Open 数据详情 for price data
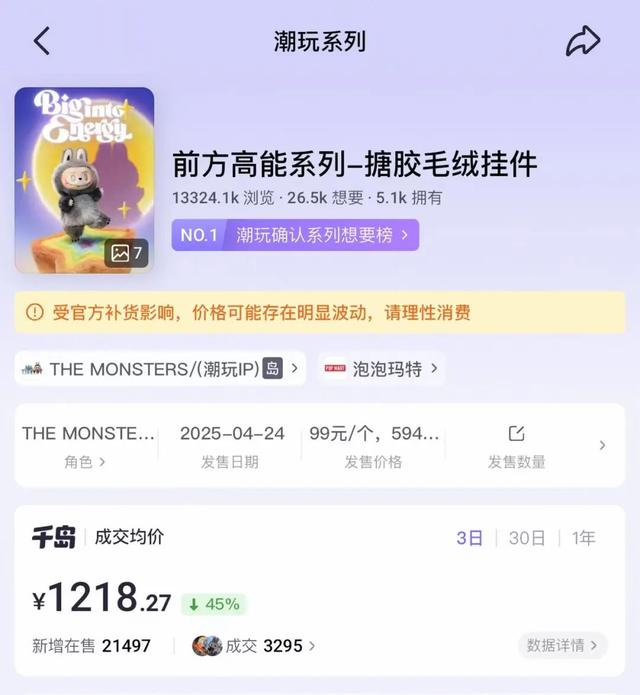The height and width of the screenshot is (695, 640). pos(562,645)
